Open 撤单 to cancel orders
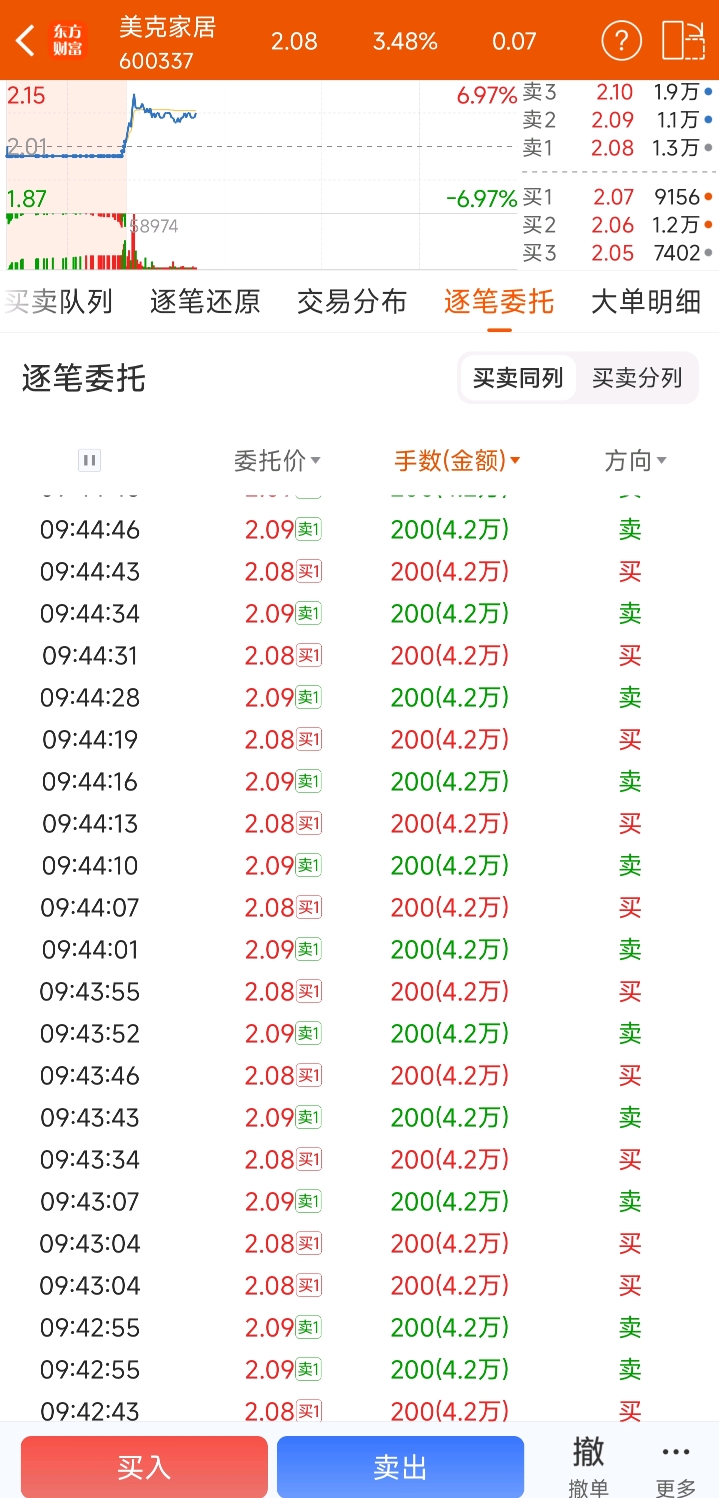 (589, 1466)
